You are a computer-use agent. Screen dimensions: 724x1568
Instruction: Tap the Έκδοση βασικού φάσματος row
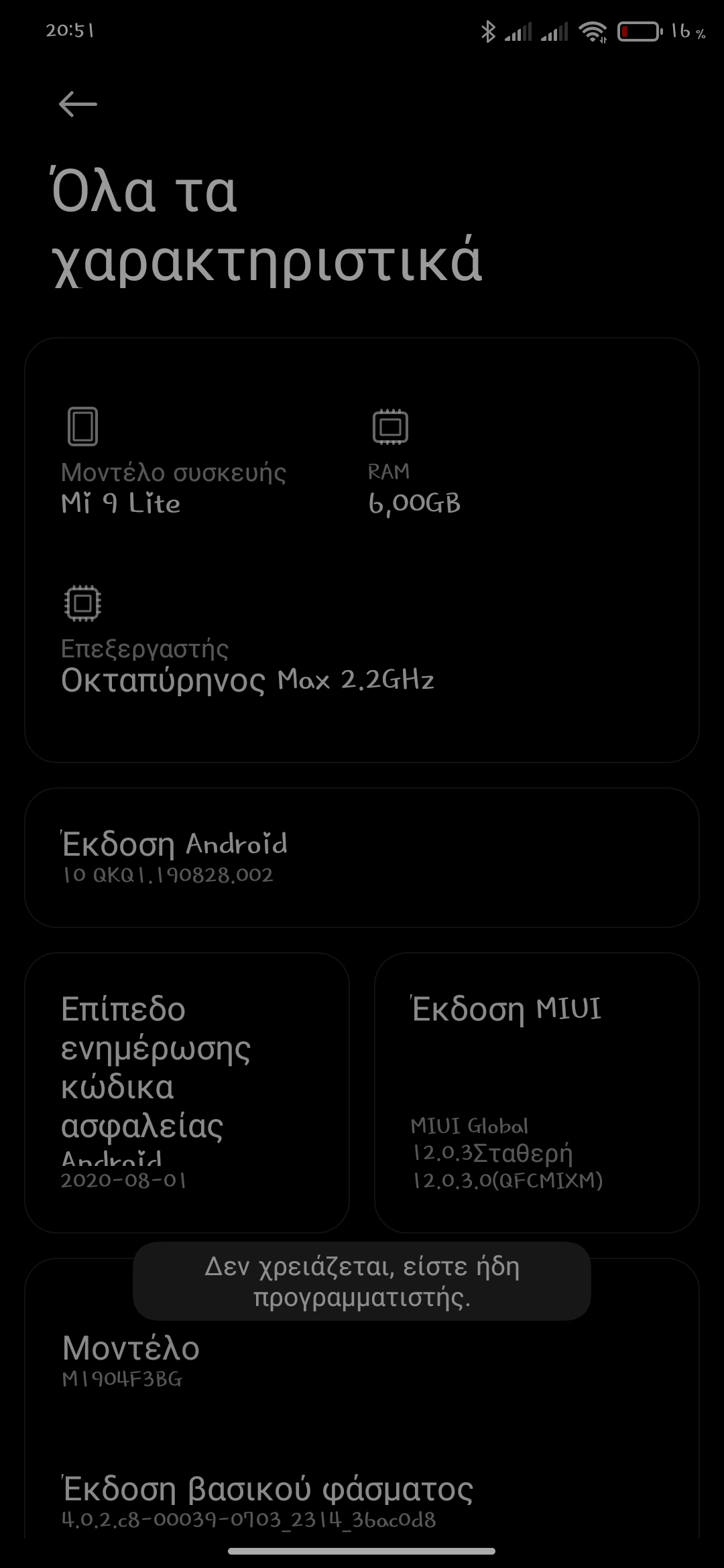coord(362,1500)
